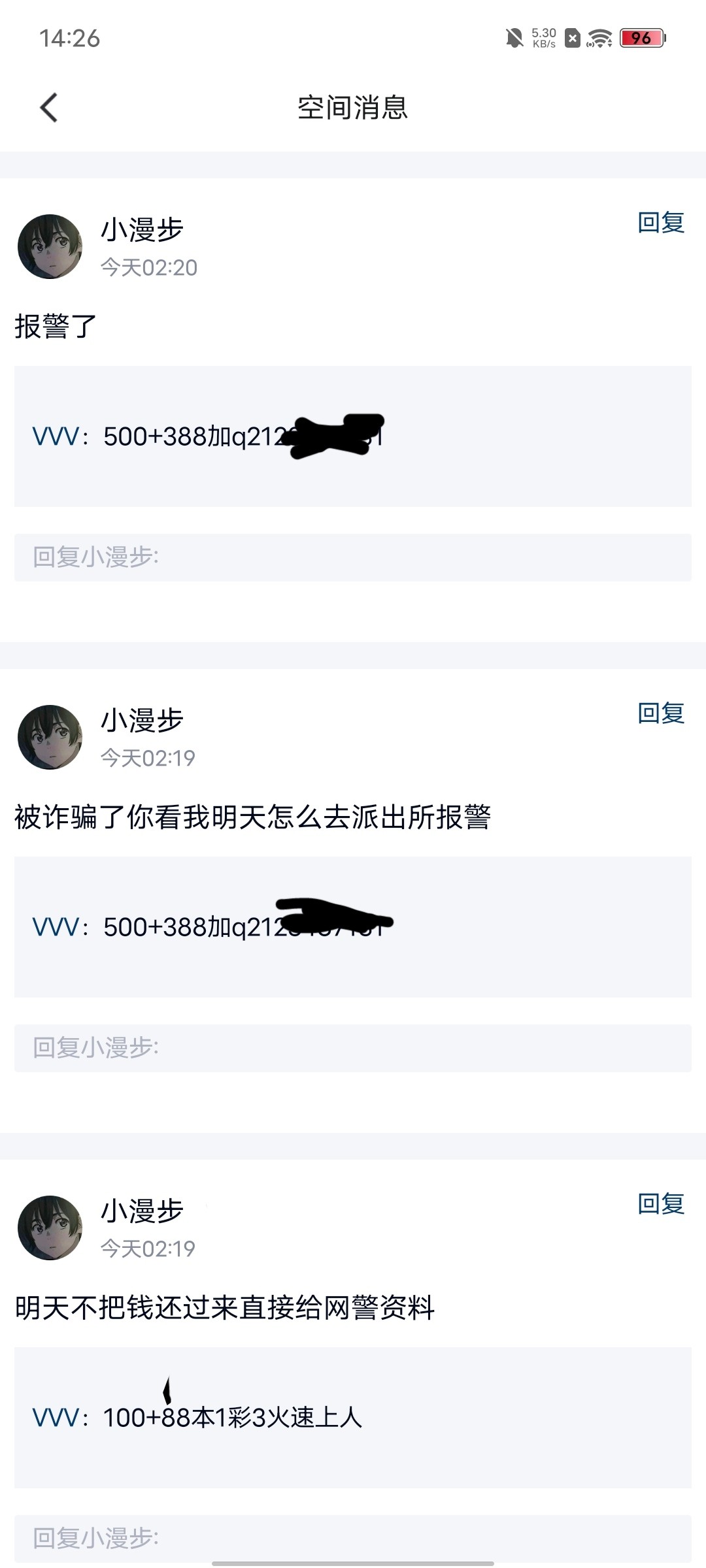Open quoted post under 被诈骗了 comment
This screenshot has height=1568, width=706.
(353, 926)
